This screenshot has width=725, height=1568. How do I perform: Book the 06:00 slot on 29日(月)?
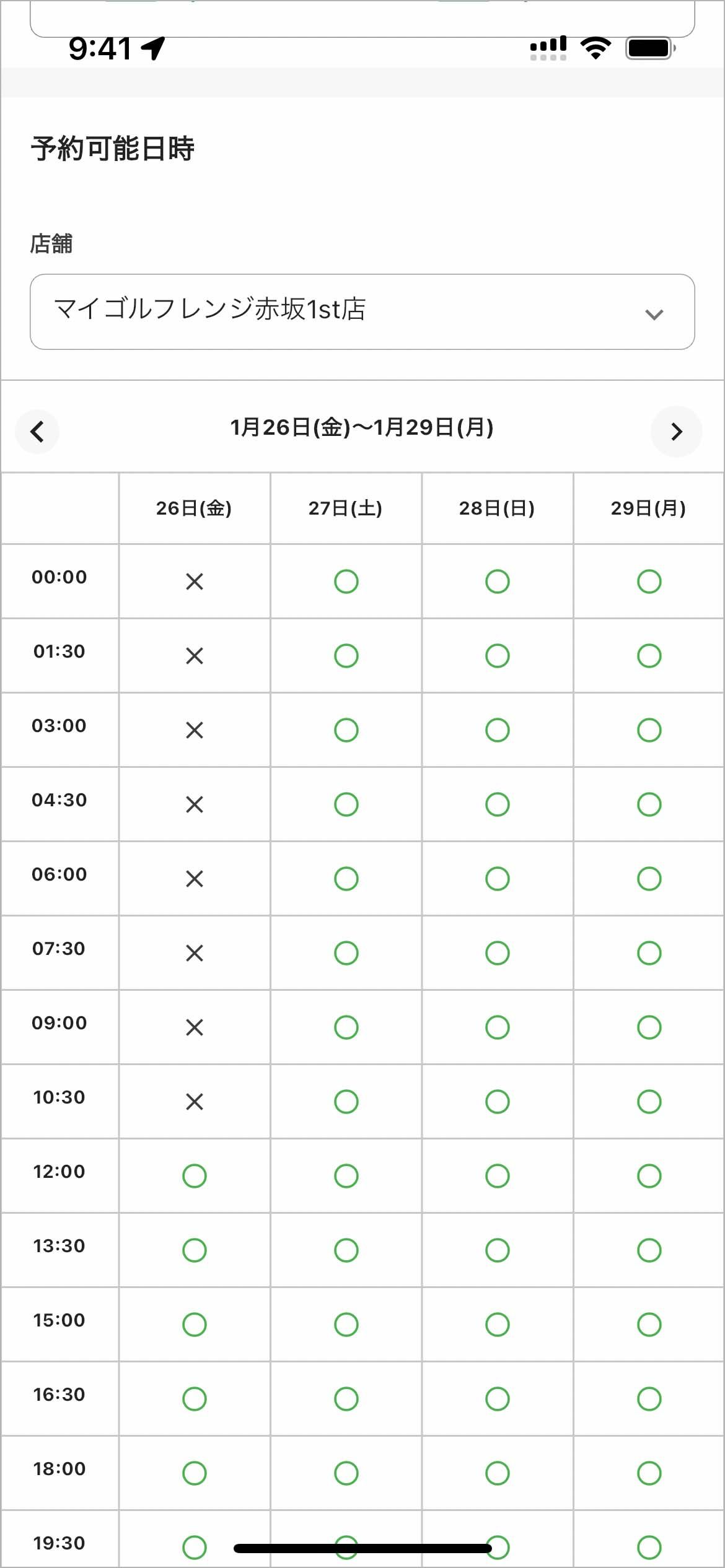(x=649, y=879)
